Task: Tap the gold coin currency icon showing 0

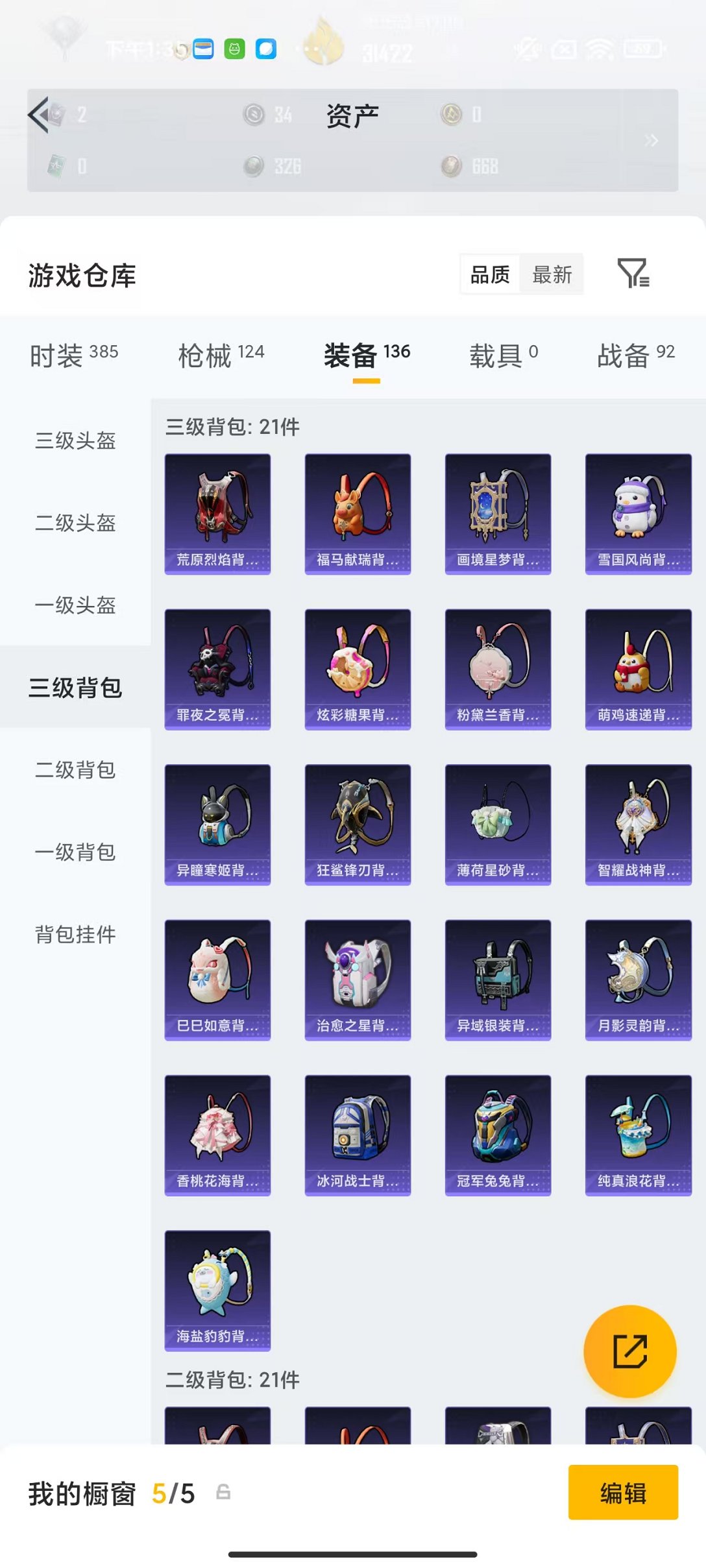Action: (450, 115)
